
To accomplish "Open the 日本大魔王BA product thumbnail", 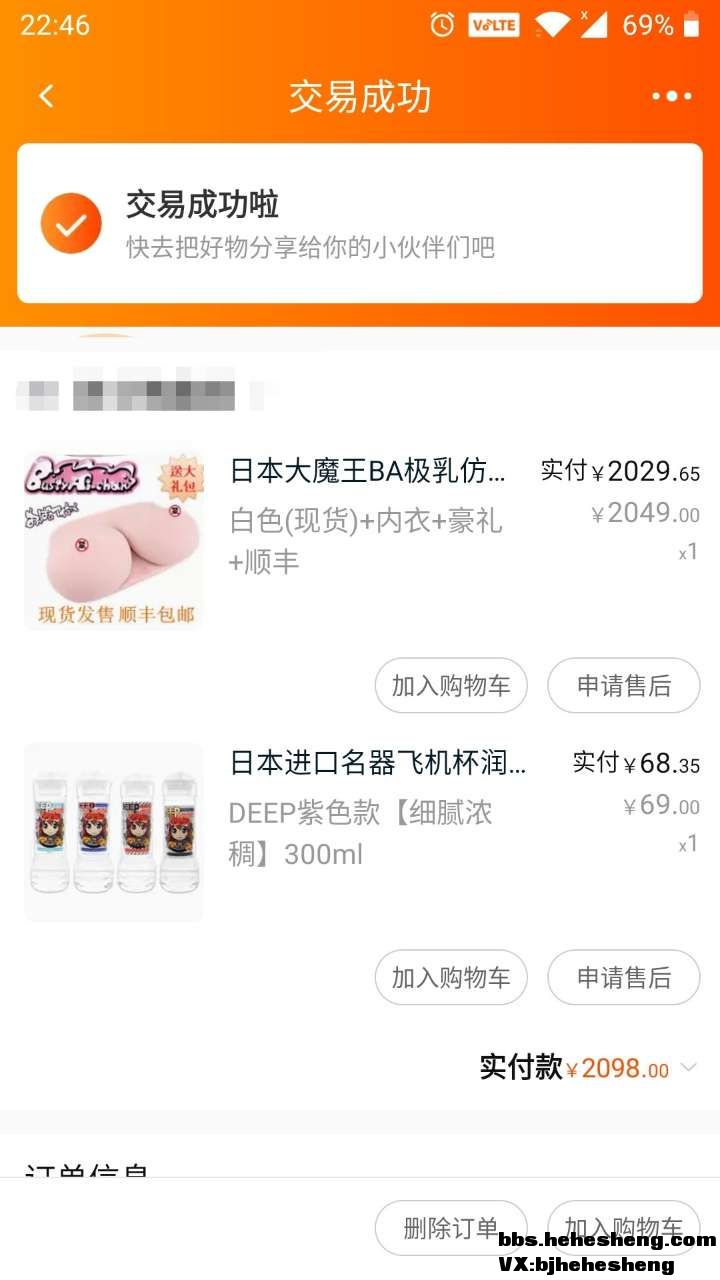I will [x=114, y=540].
